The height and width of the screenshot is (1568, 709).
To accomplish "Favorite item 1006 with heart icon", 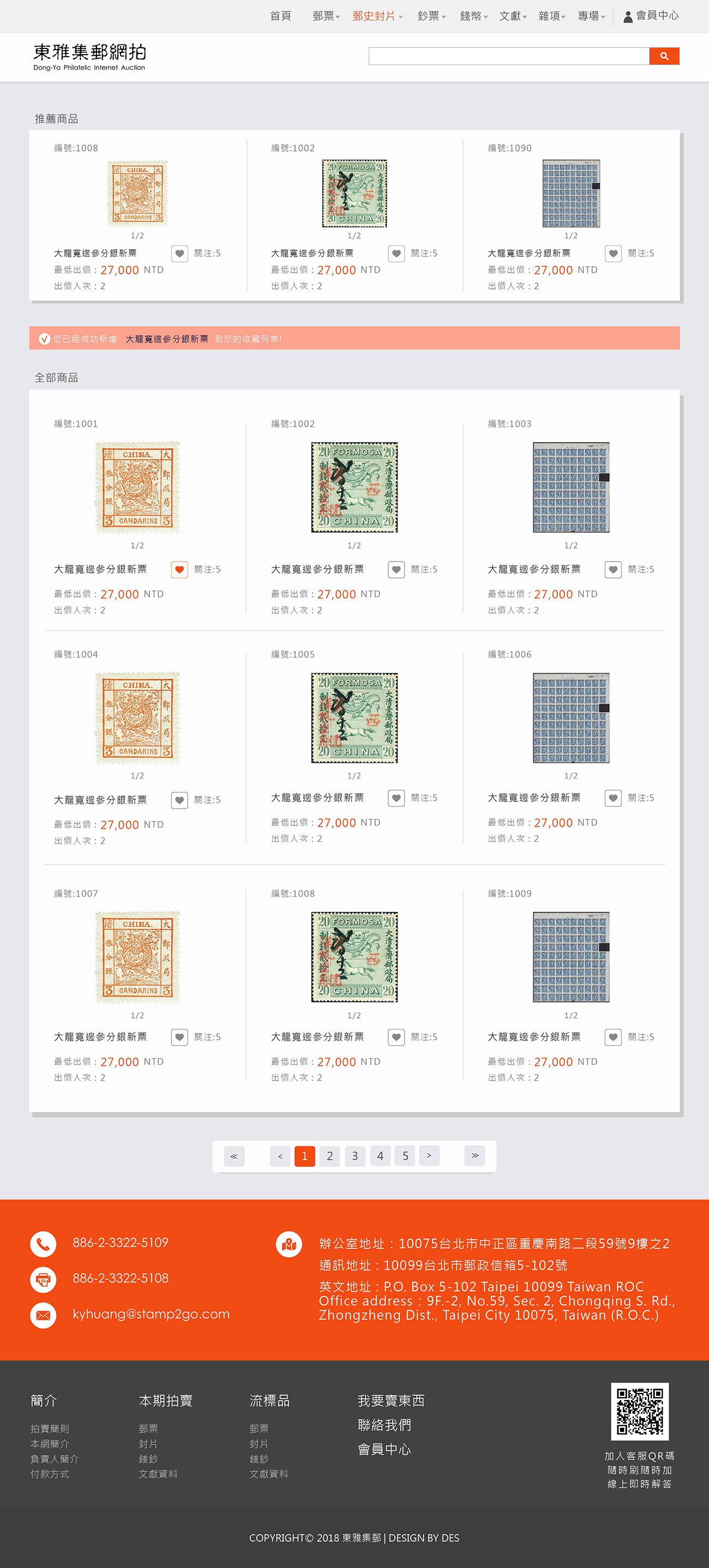I will pos(613,798).
